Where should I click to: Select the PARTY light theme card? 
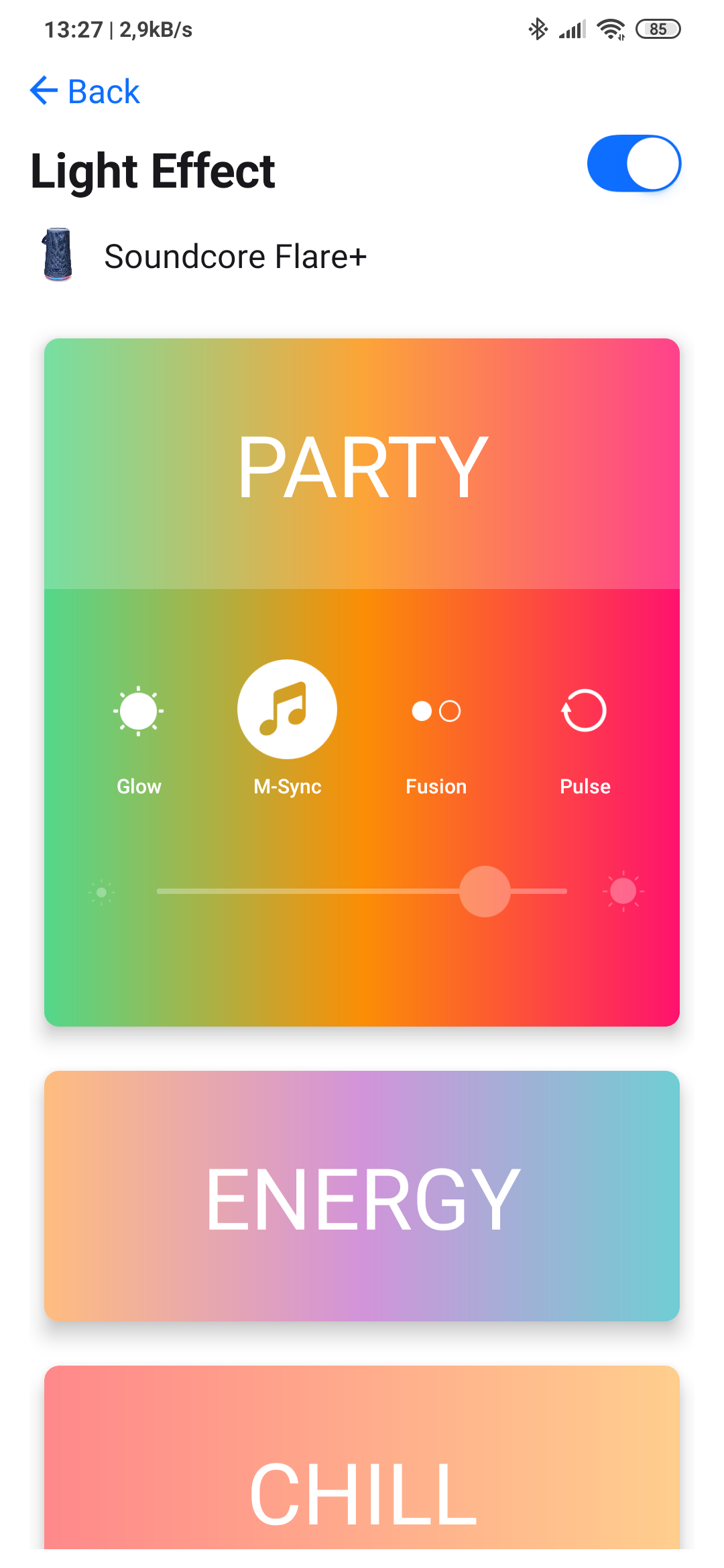pos(362,464)
